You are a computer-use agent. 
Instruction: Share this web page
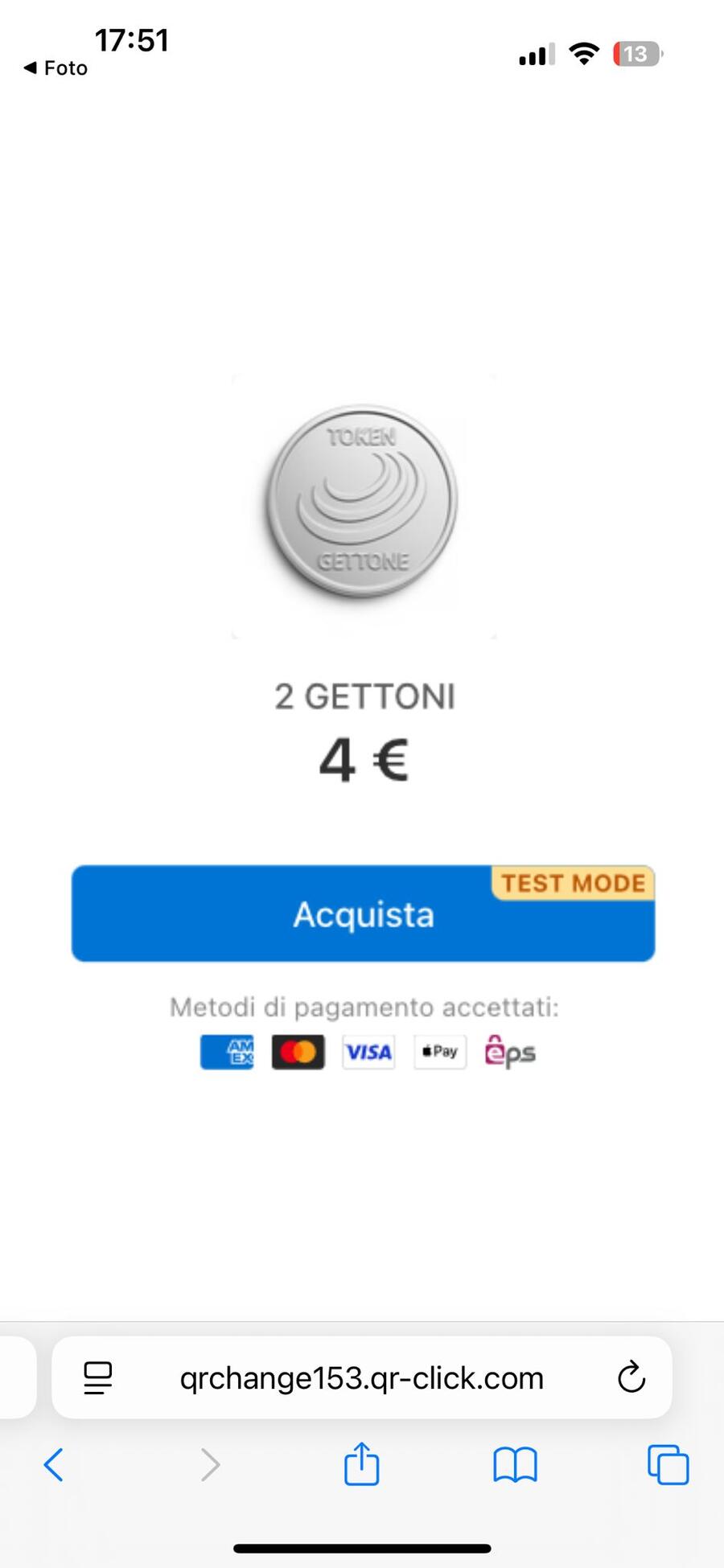pos(361,1464)
